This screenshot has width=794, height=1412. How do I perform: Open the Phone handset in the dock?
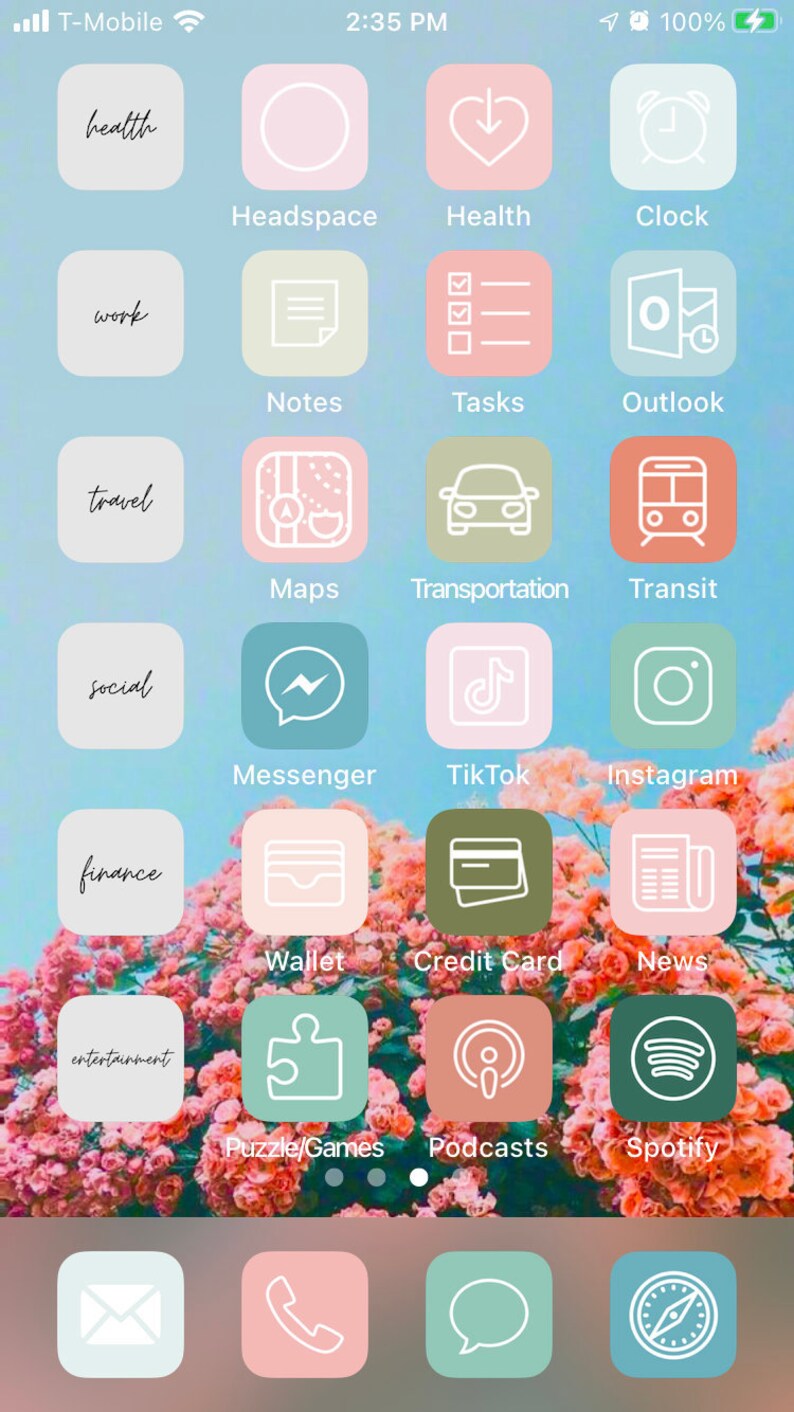[304, 1314]
